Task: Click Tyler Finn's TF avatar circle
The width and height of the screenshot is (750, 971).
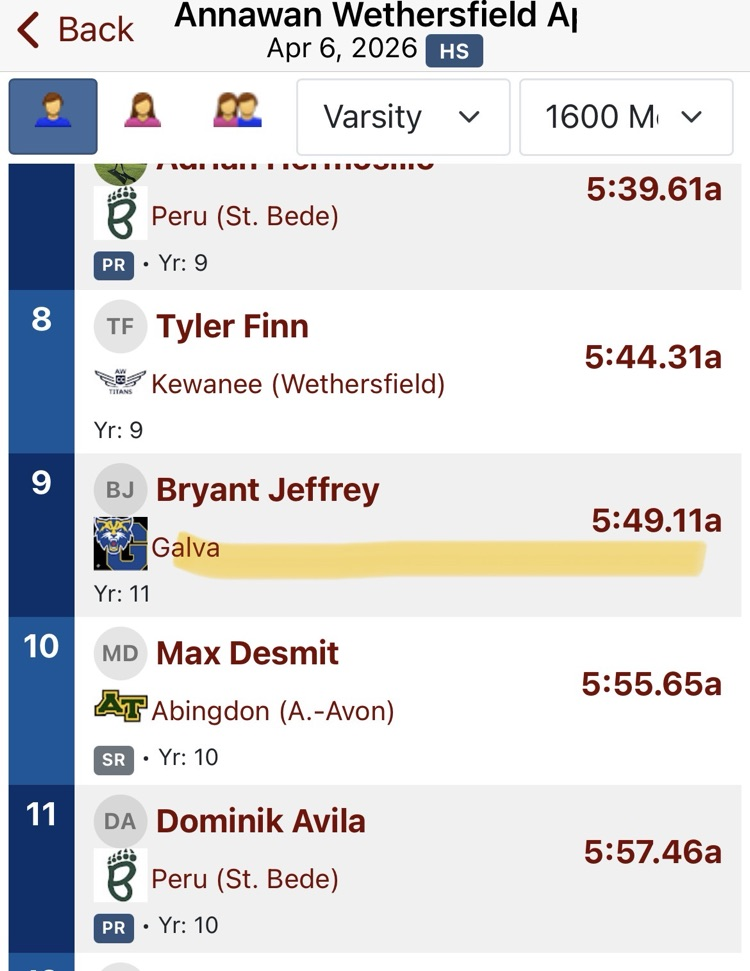Action: pos(120,326)
